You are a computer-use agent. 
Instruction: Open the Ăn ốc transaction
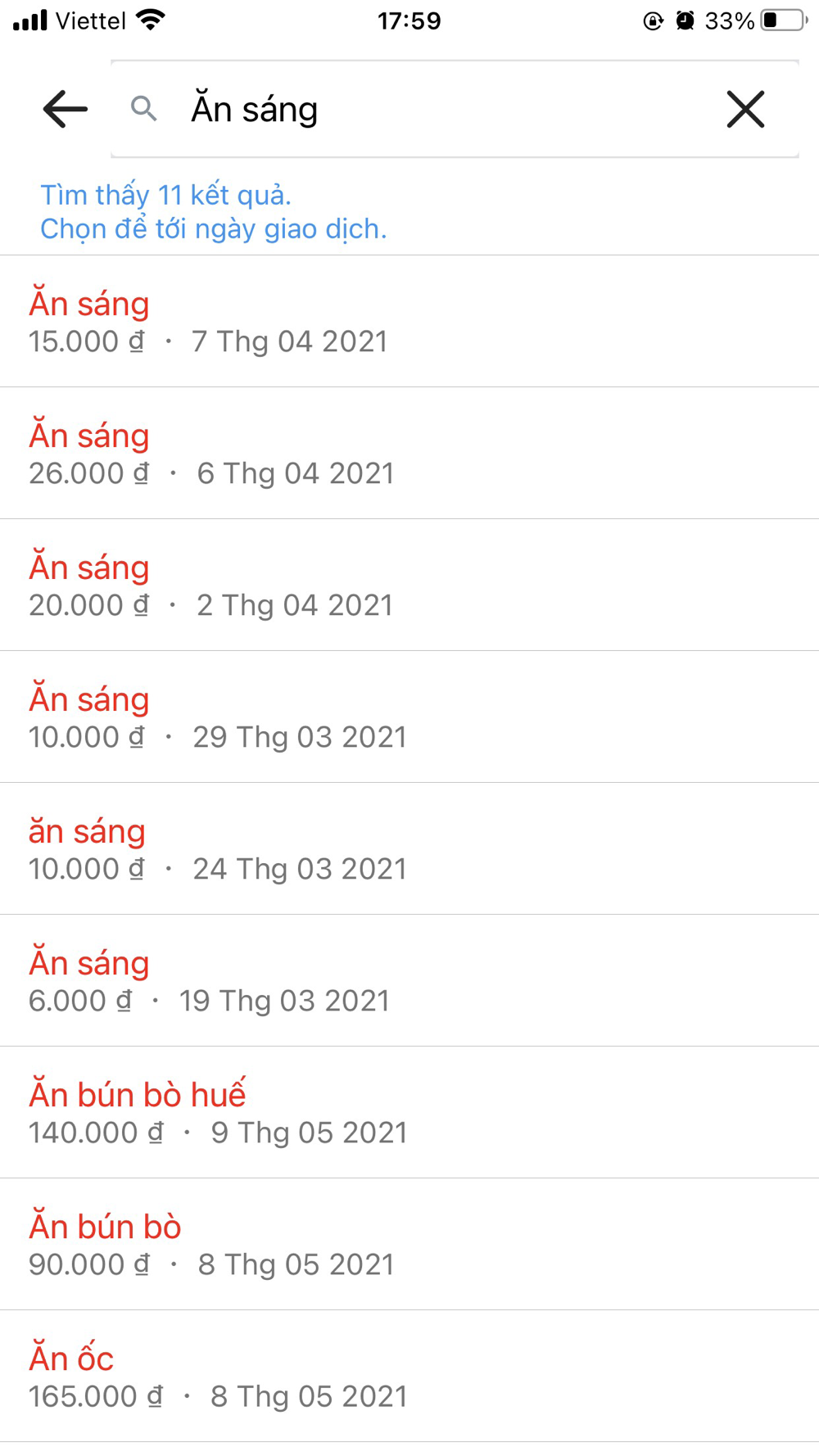pos(409,1376)
